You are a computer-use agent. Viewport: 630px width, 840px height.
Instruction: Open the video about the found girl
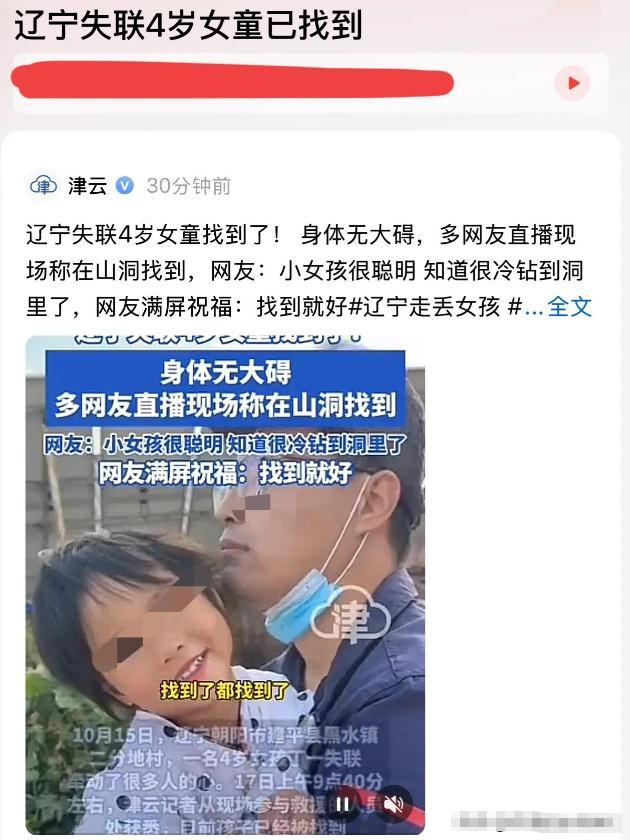(225, 560)
